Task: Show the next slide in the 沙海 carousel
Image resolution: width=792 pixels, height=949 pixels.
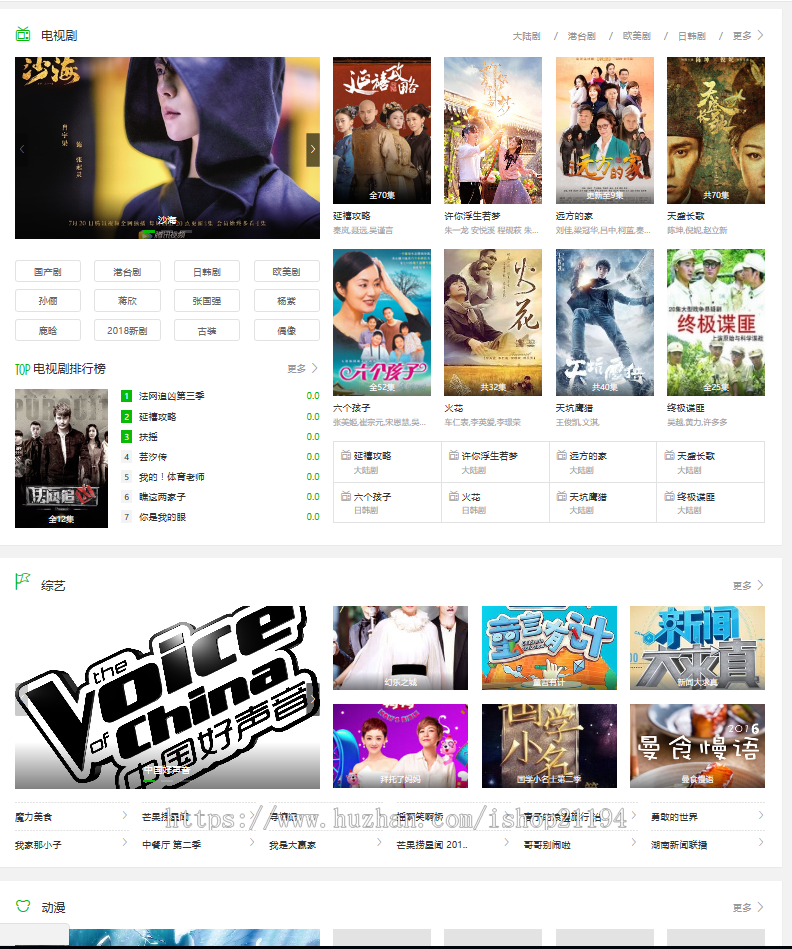Action: click(312, 149)
